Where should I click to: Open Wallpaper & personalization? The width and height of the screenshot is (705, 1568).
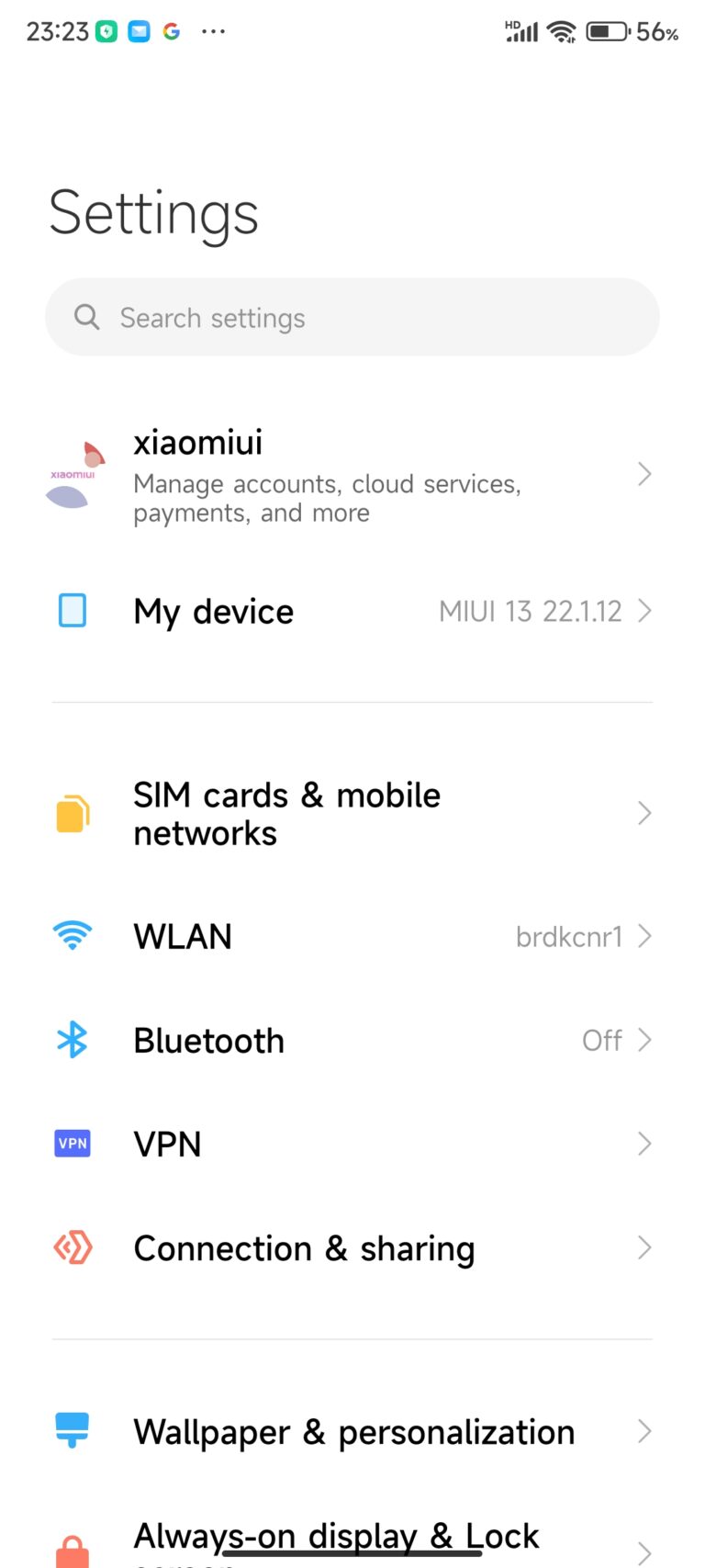click(353, 1430)
